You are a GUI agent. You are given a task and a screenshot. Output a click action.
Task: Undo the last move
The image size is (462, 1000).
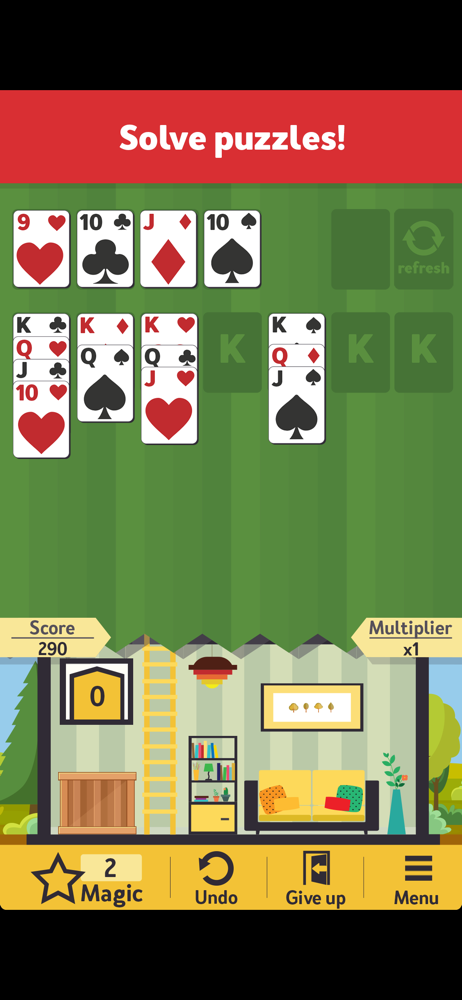coord(216,879)
